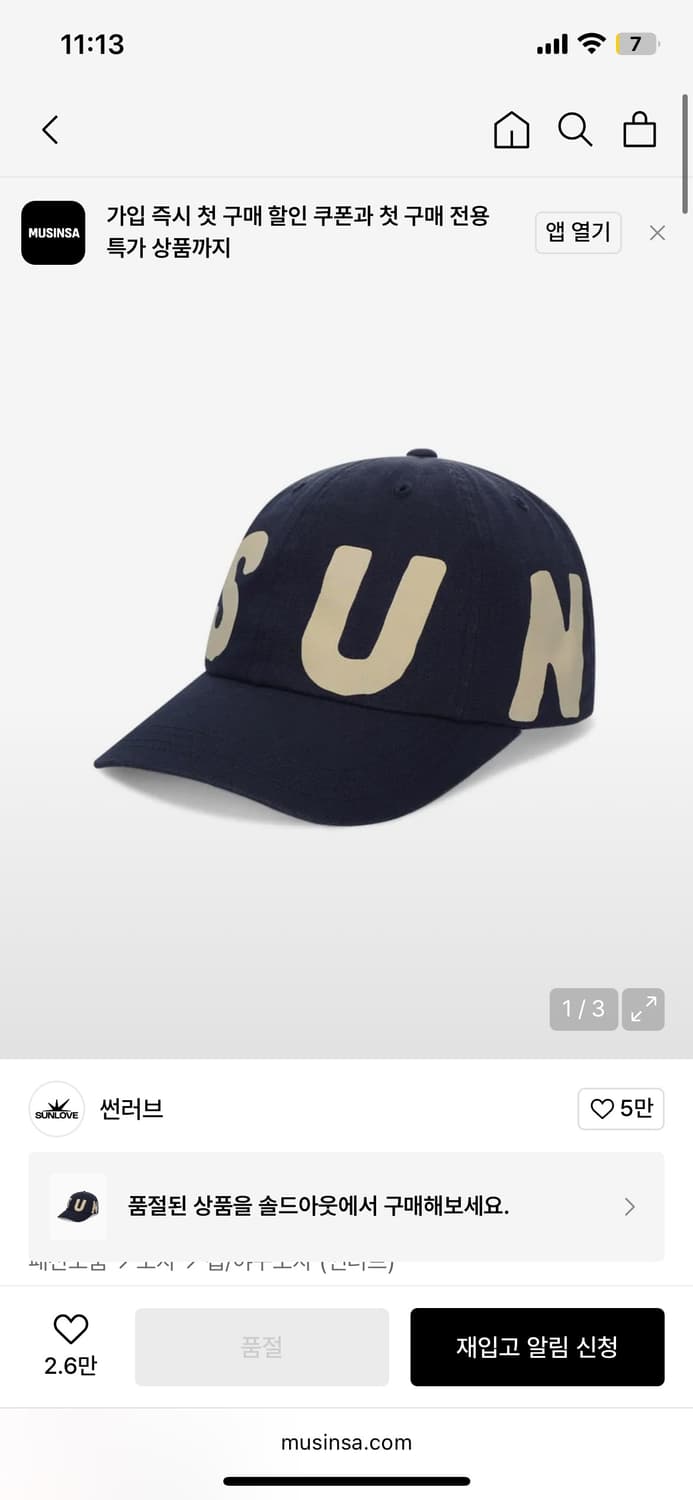
Task: View the SUN cap product image
Action: point(346,640)
